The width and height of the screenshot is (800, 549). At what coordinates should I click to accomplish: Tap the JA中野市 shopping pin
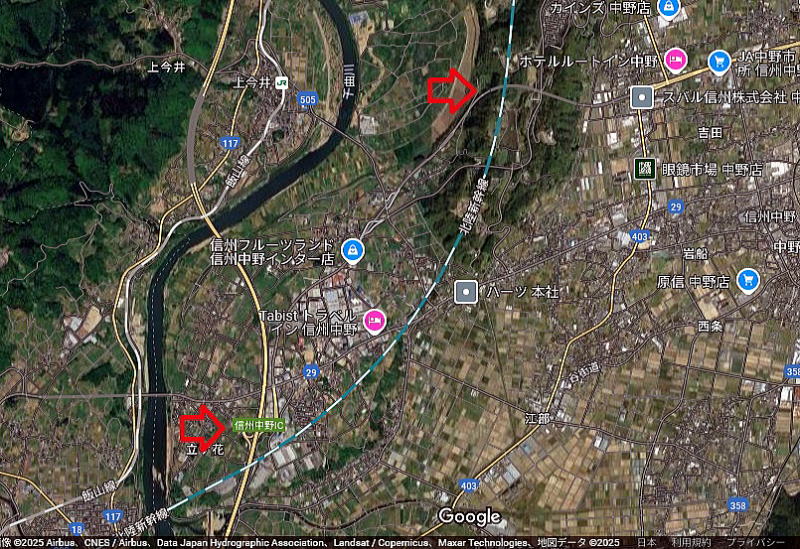(x=718, y=61)
